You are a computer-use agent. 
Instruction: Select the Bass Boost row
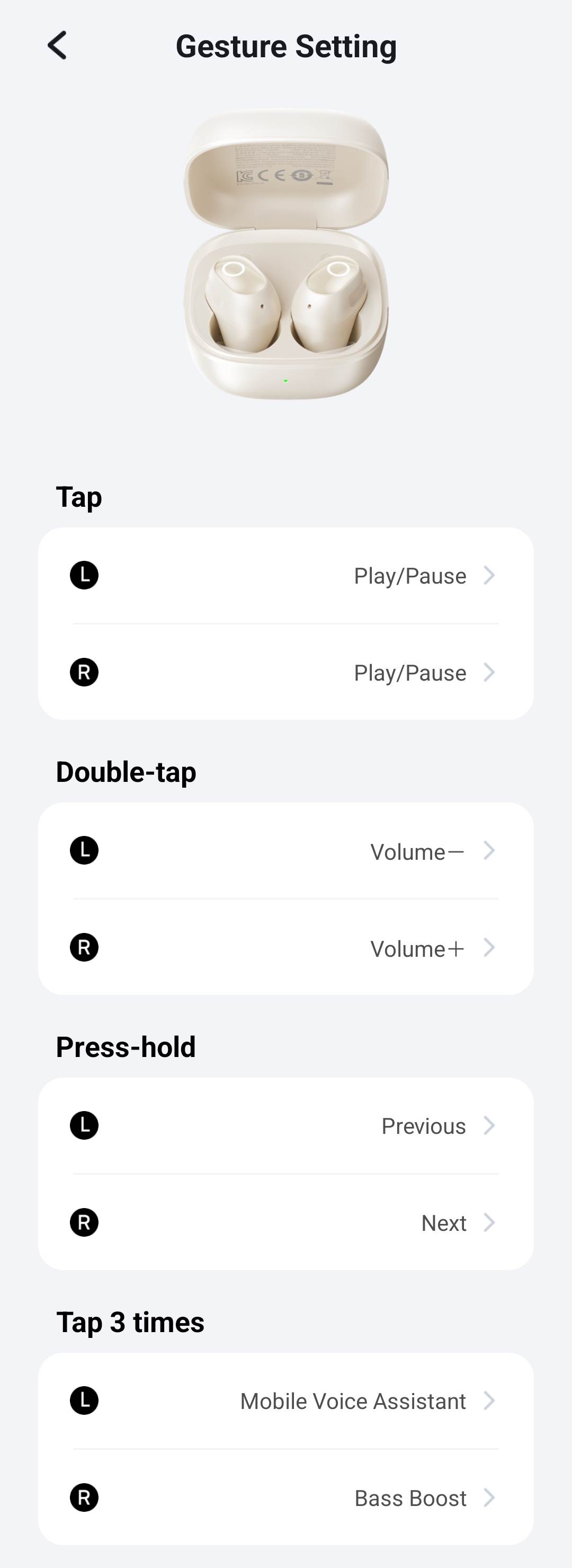point(285,1498)
